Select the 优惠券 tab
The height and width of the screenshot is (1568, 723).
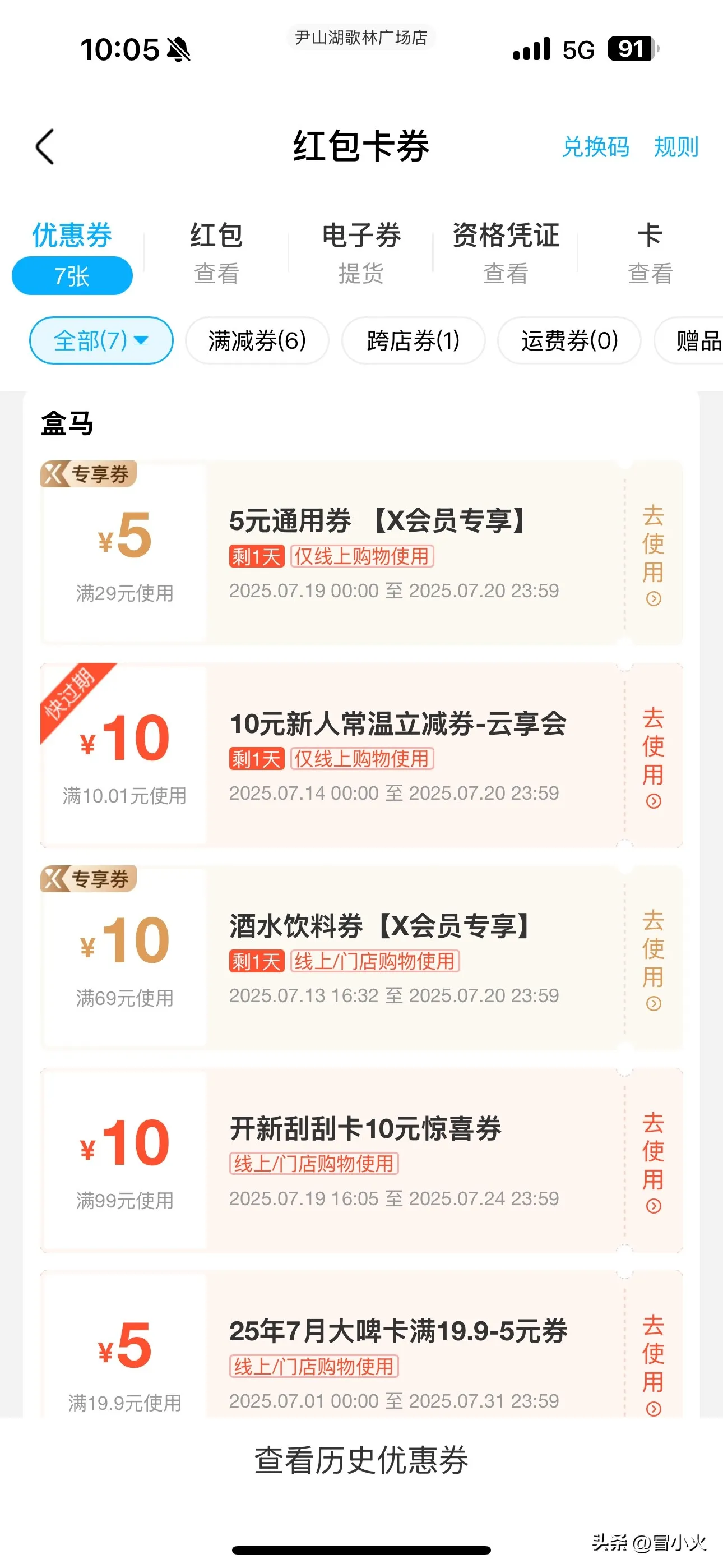click(x=72, y=256)
